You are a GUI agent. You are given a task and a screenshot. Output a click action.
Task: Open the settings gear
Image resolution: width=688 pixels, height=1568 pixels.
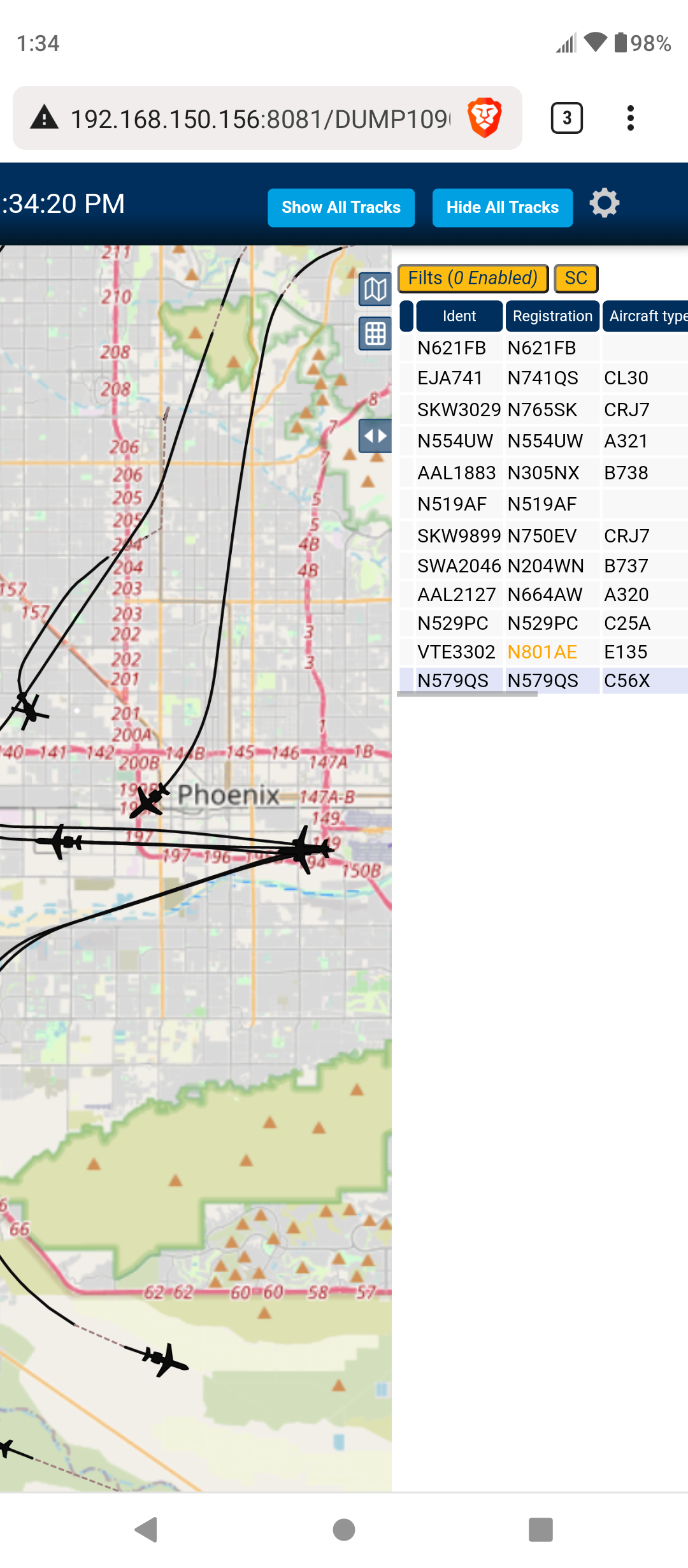coord(604,203)
